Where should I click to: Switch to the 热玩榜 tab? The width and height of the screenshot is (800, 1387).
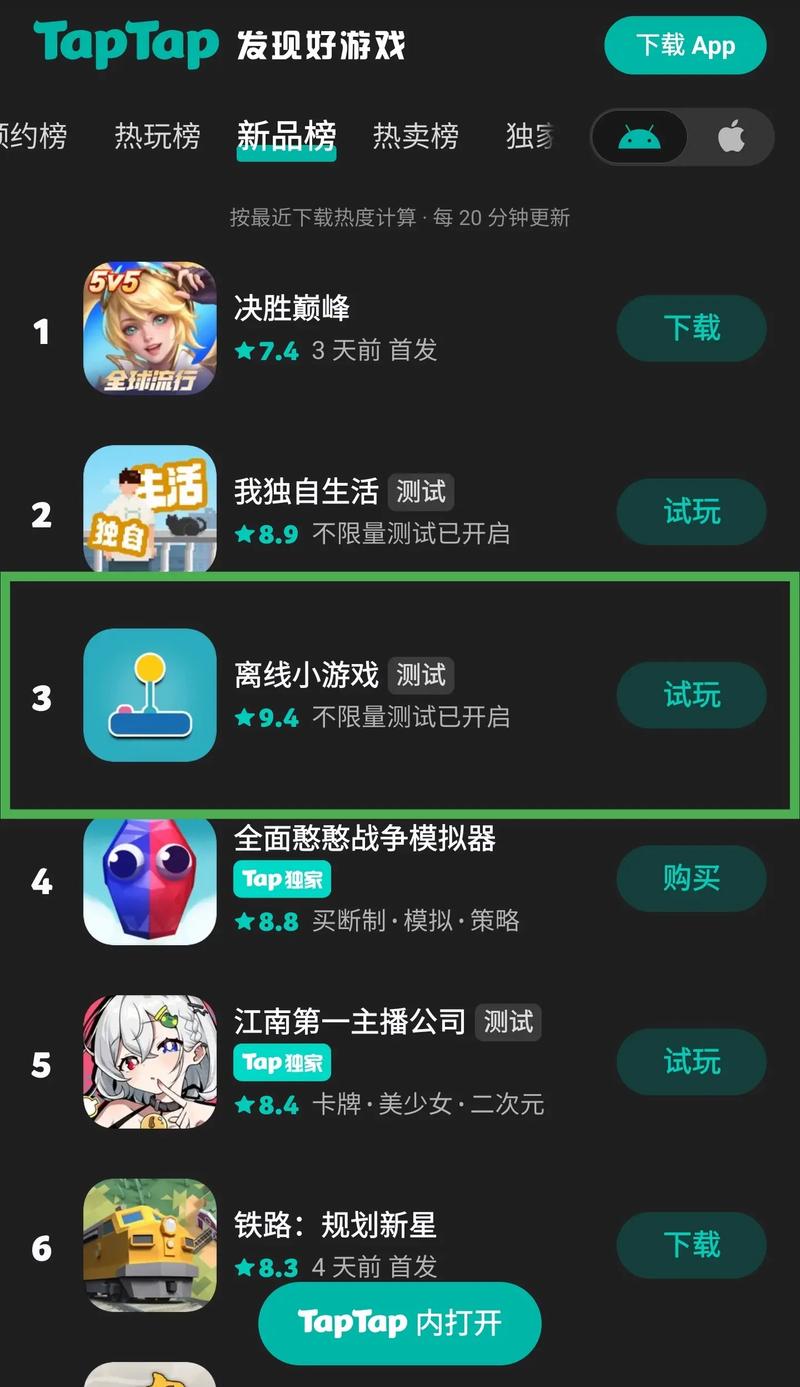156,137
